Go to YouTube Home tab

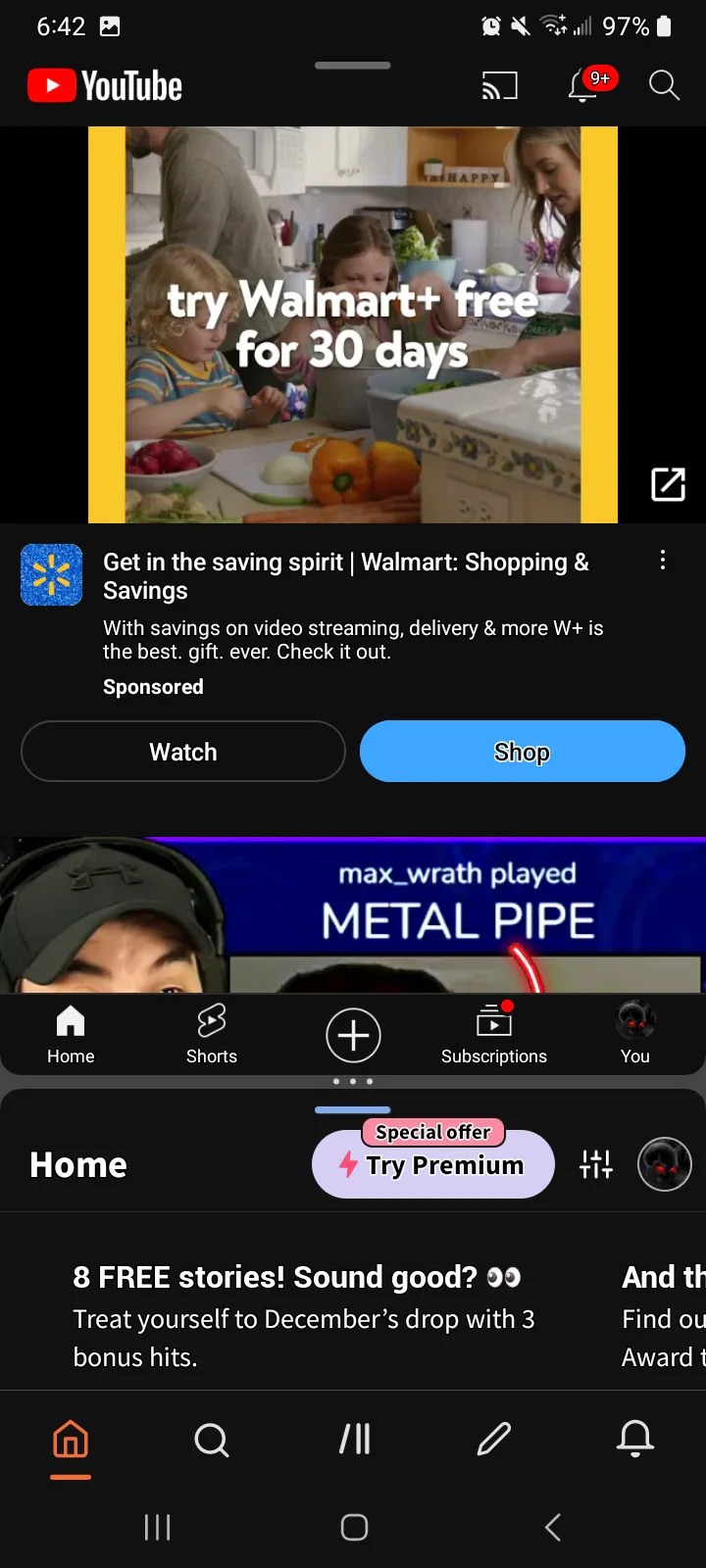[71, 1034]
